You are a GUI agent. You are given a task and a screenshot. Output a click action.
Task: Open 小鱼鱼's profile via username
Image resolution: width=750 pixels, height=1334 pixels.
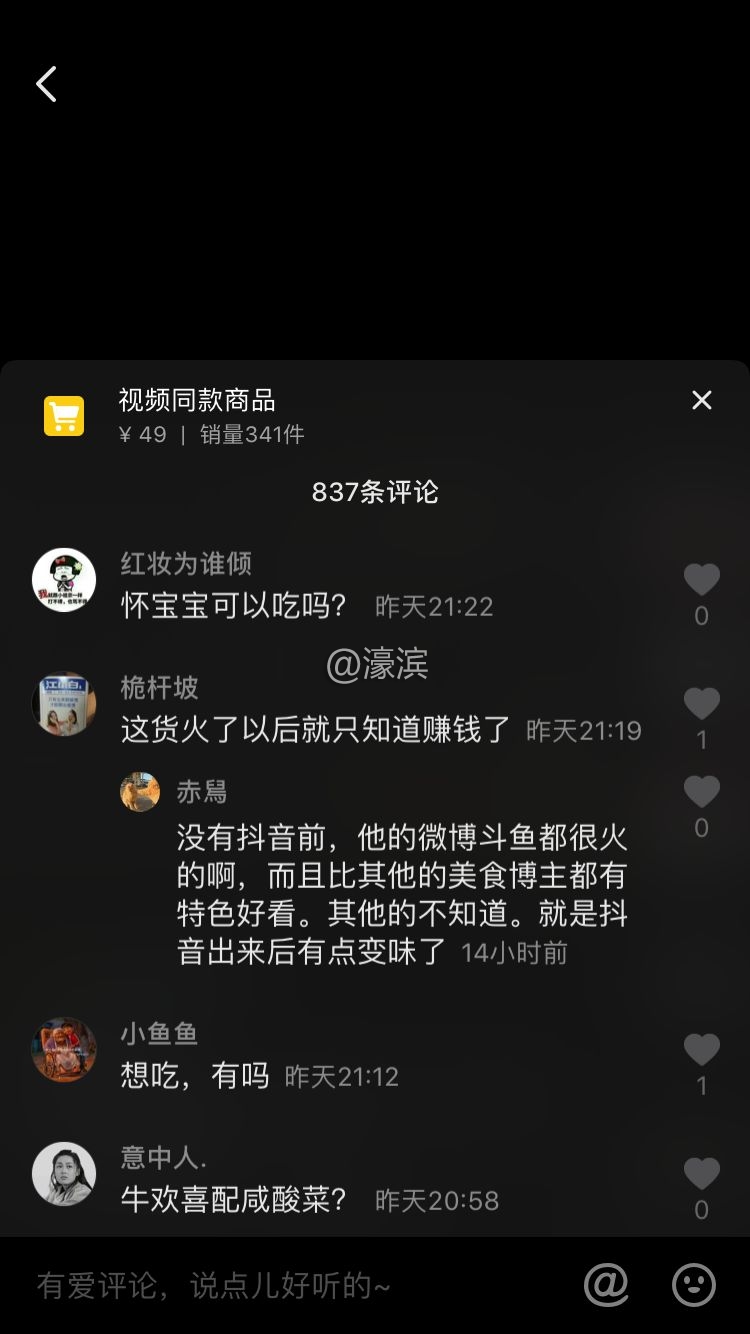coord(162,1035)
